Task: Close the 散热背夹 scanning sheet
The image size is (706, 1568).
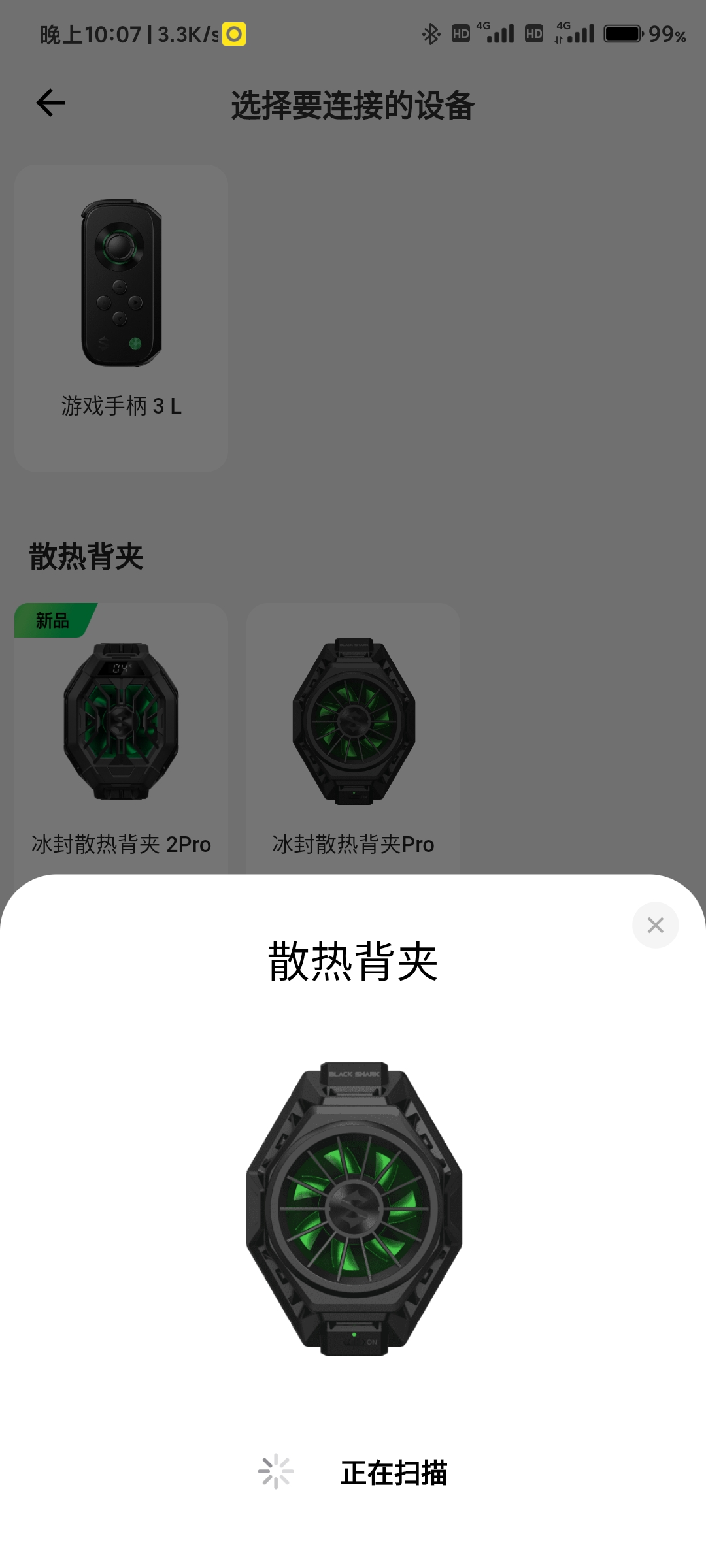Action: tap(655, 925)
